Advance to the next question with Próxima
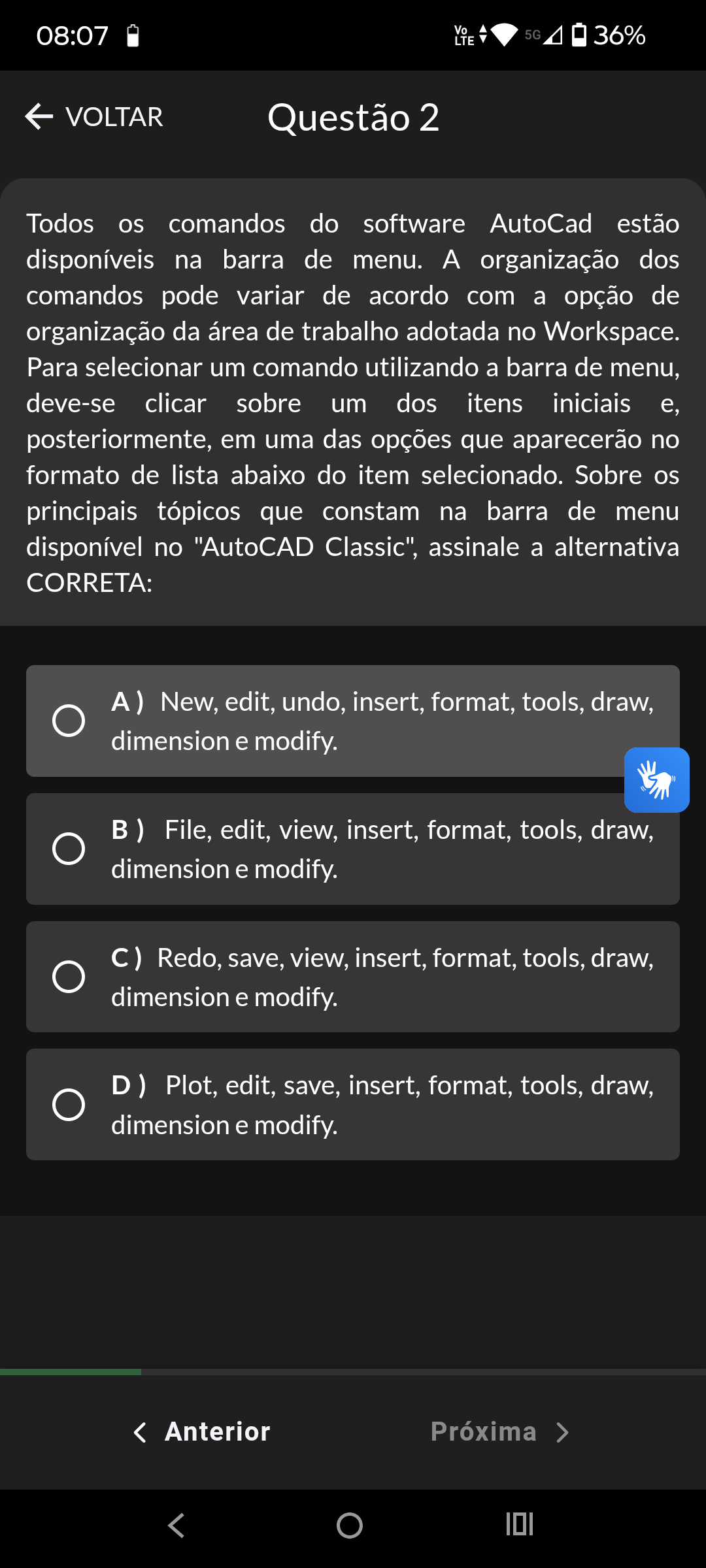The image size is (706, 1568). click(x=500, y=1431)
